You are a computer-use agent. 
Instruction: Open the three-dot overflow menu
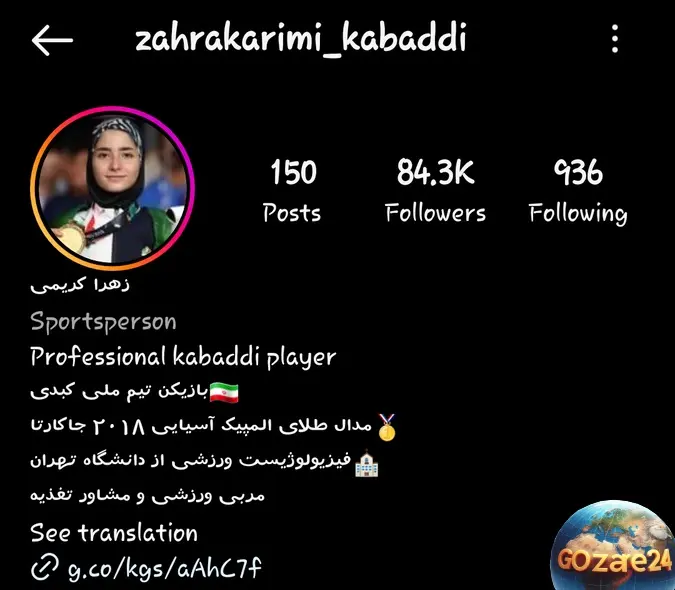615,40
